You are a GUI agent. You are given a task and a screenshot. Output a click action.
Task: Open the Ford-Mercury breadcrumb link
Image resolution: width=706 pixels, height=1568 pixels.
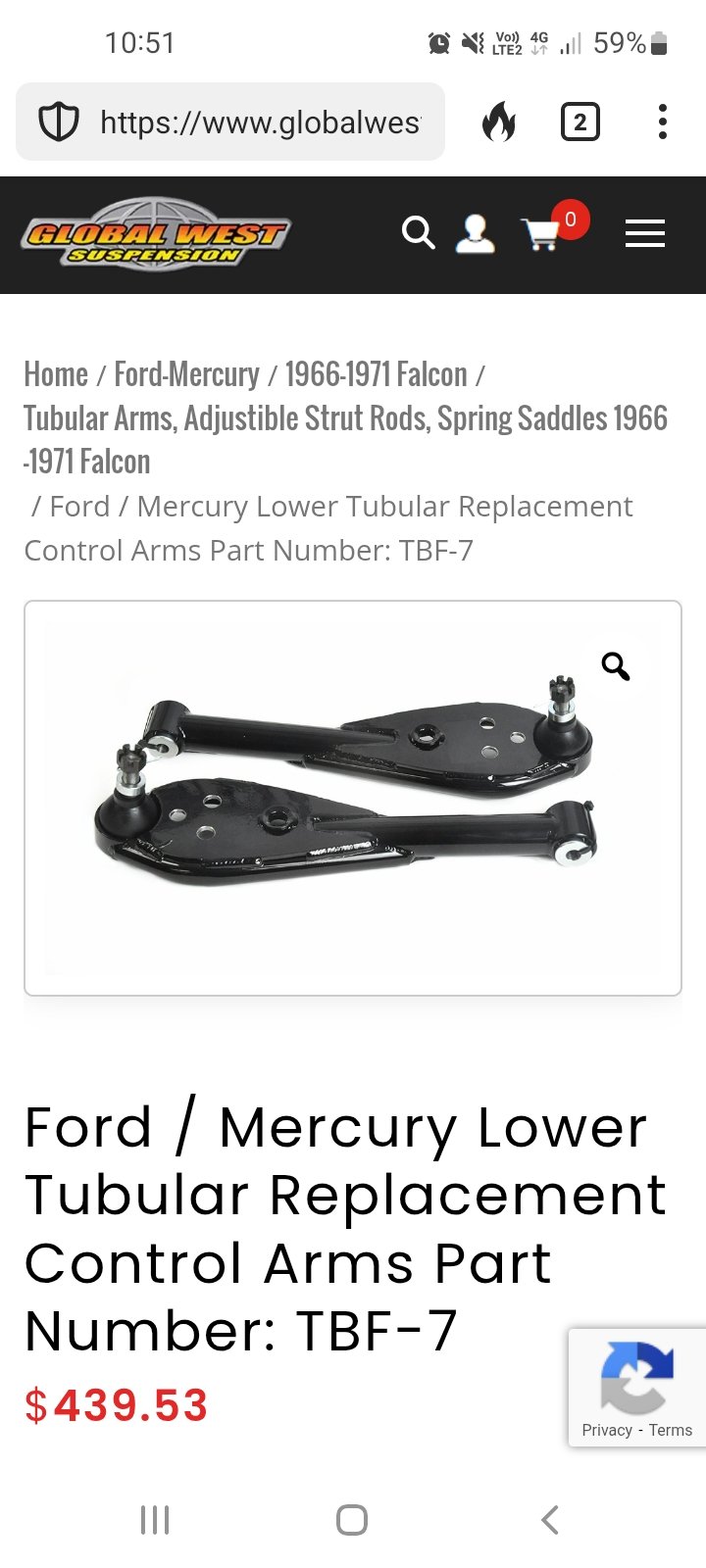click(186, 374)
